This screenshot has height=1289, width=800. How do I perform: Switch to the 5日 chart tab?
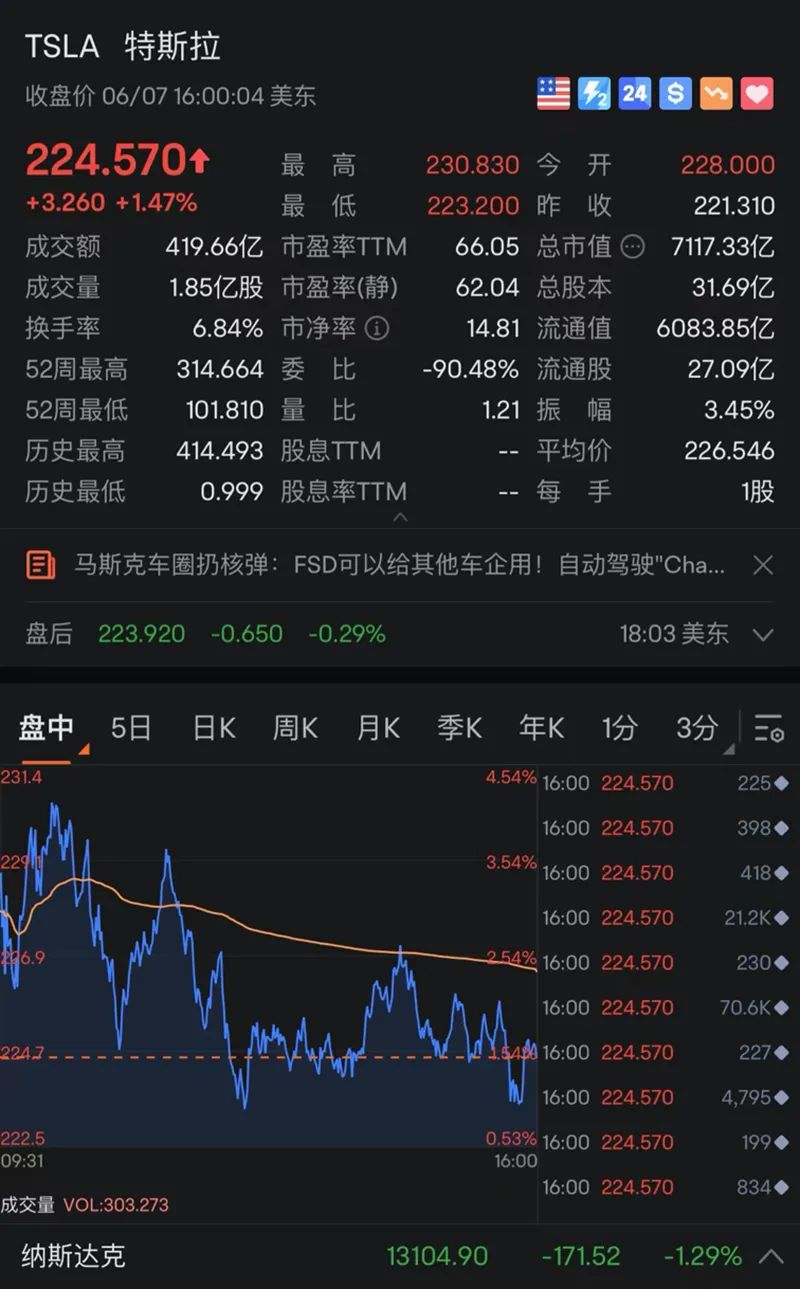click(131, 728)
